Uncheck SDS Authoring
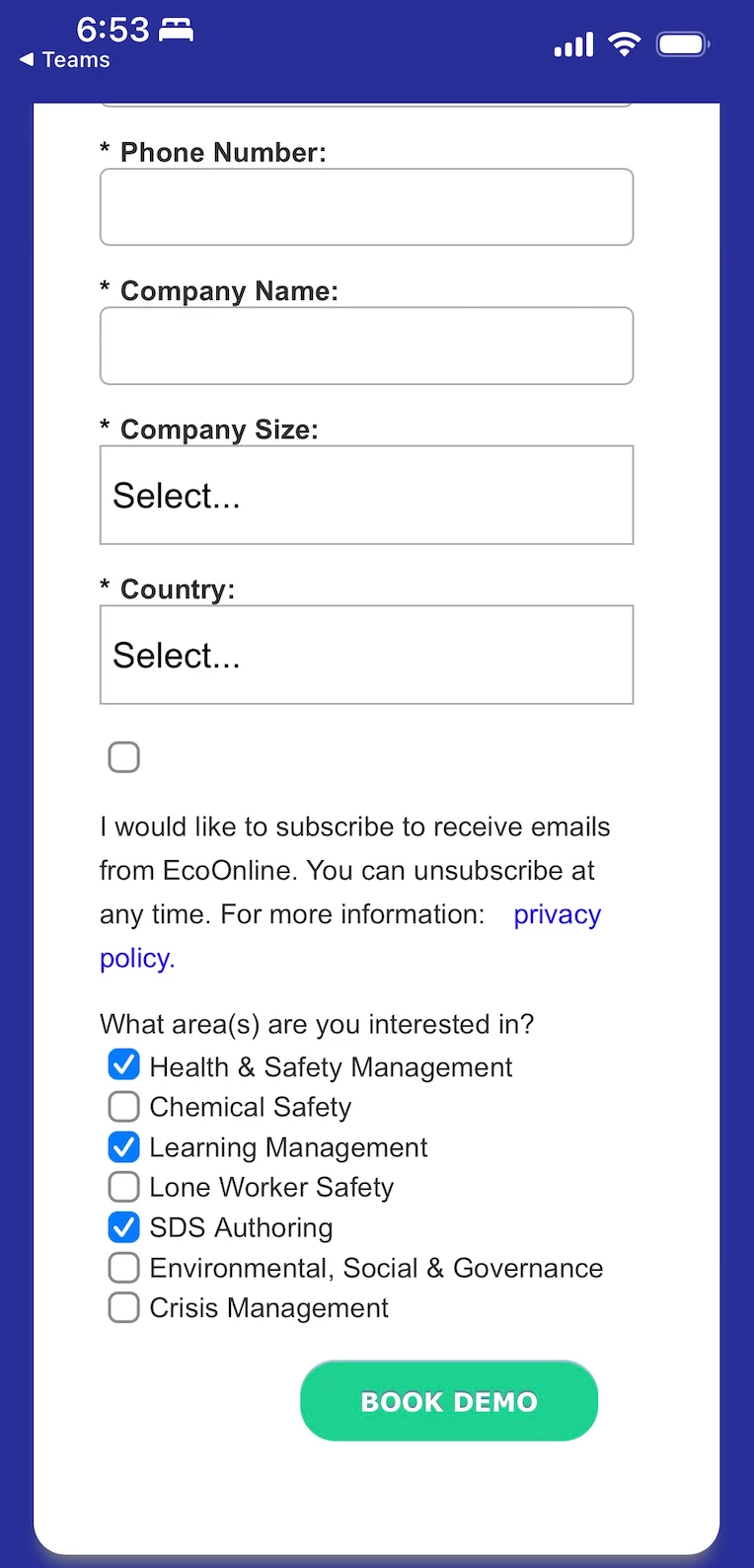Image resolution: width=754 pixels, height=1568 pixels. (x=123, y=1226)
